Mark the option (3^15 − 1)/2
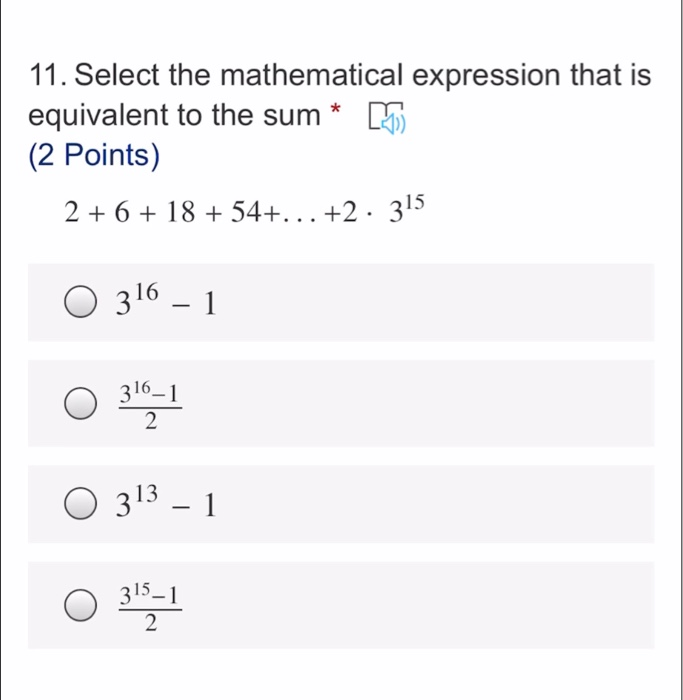Screen dimensions: 683x700 tap(81, 605)
